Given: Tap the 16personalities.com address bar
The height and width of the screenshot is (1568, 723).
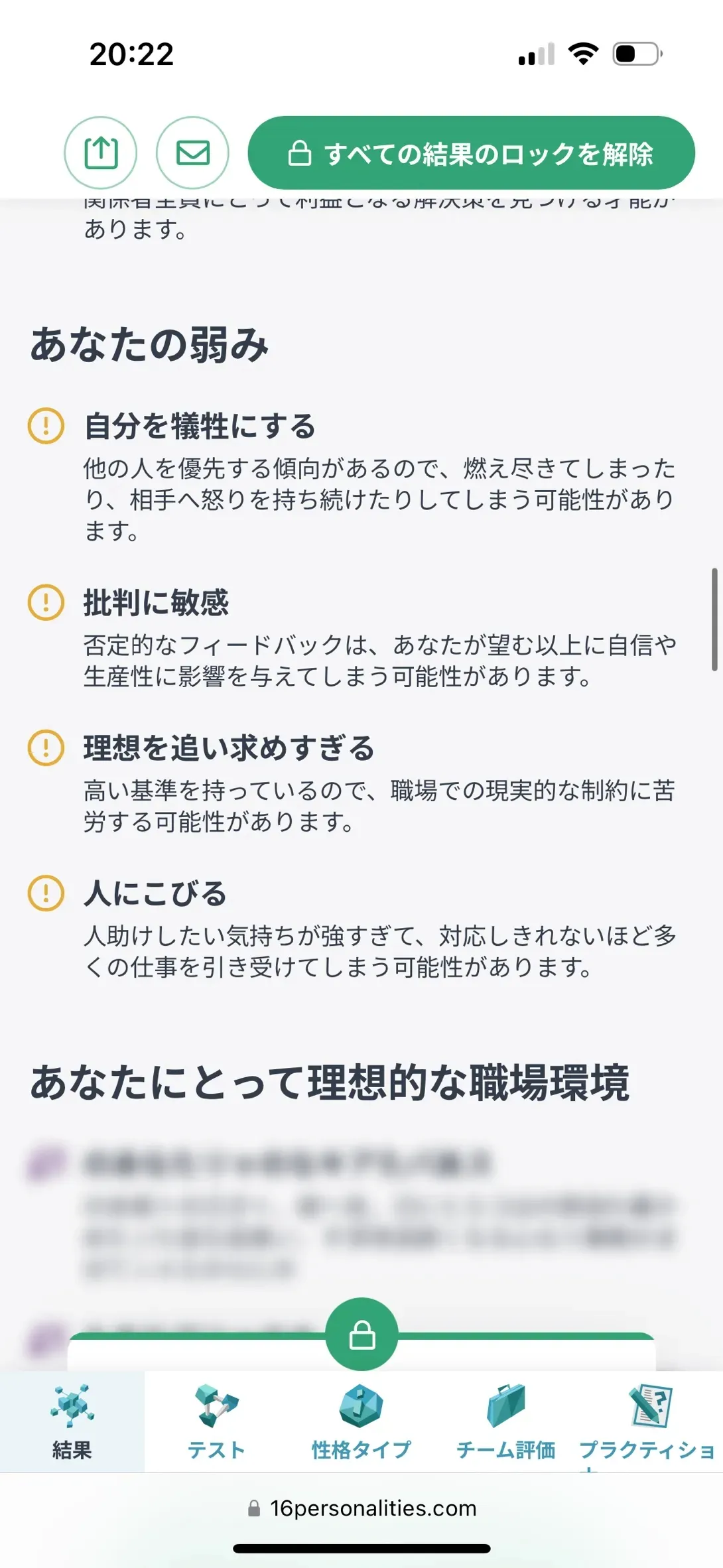Looking at the screenshot, I should pos(361,1508).
